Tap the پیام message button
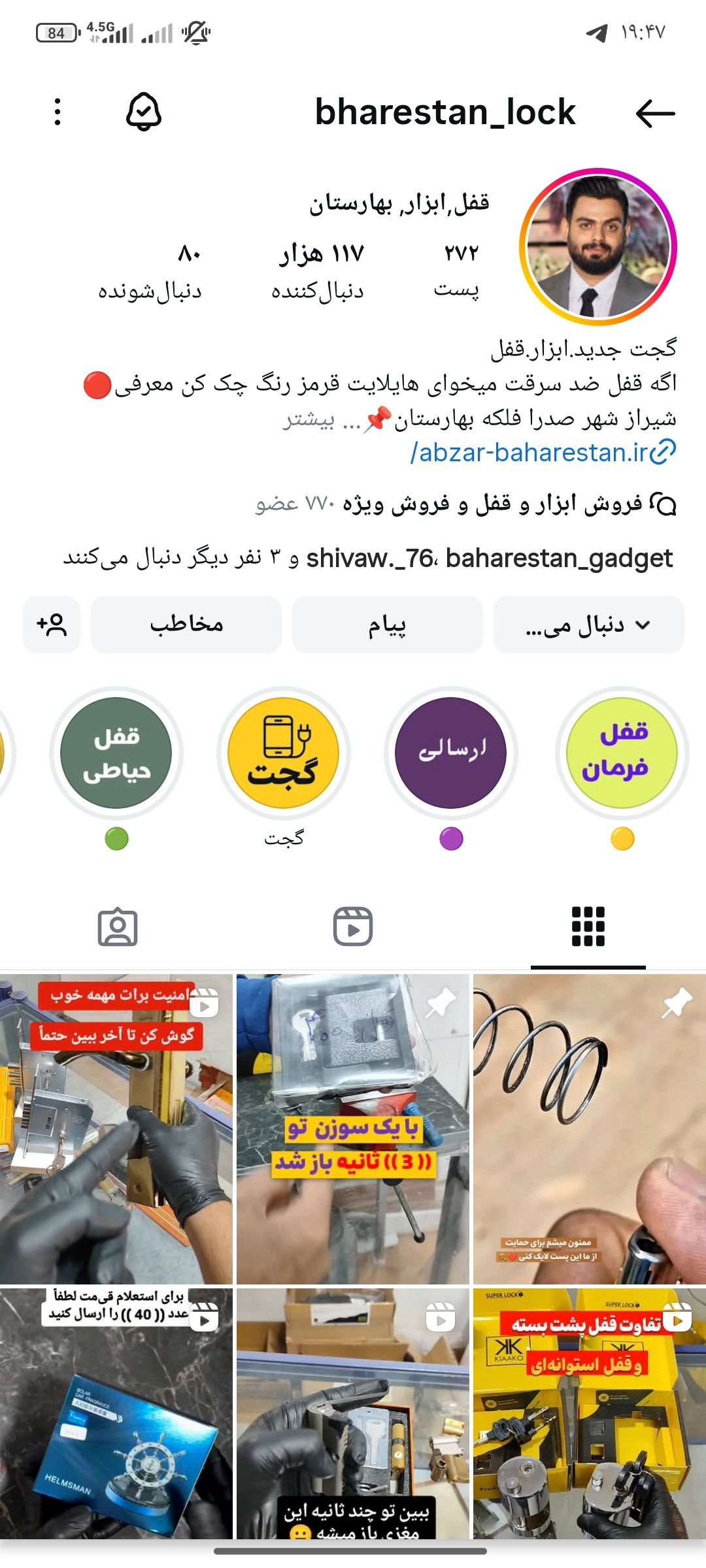Viewport: 706px width, 1568px height. tap(387, 625)
